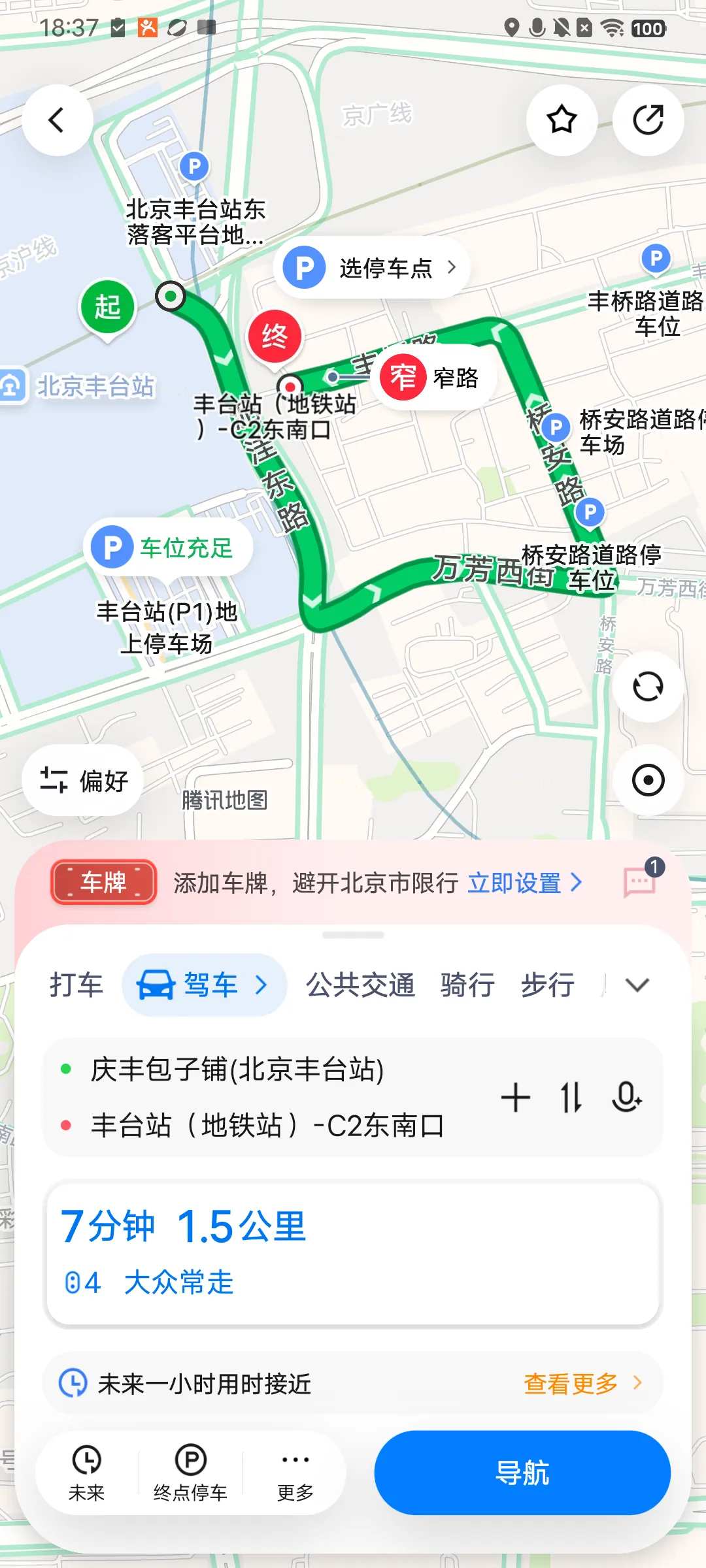This screenshot has width=706, height=1568.
Task: Recenter the map to current location
Action: [648, 780]
